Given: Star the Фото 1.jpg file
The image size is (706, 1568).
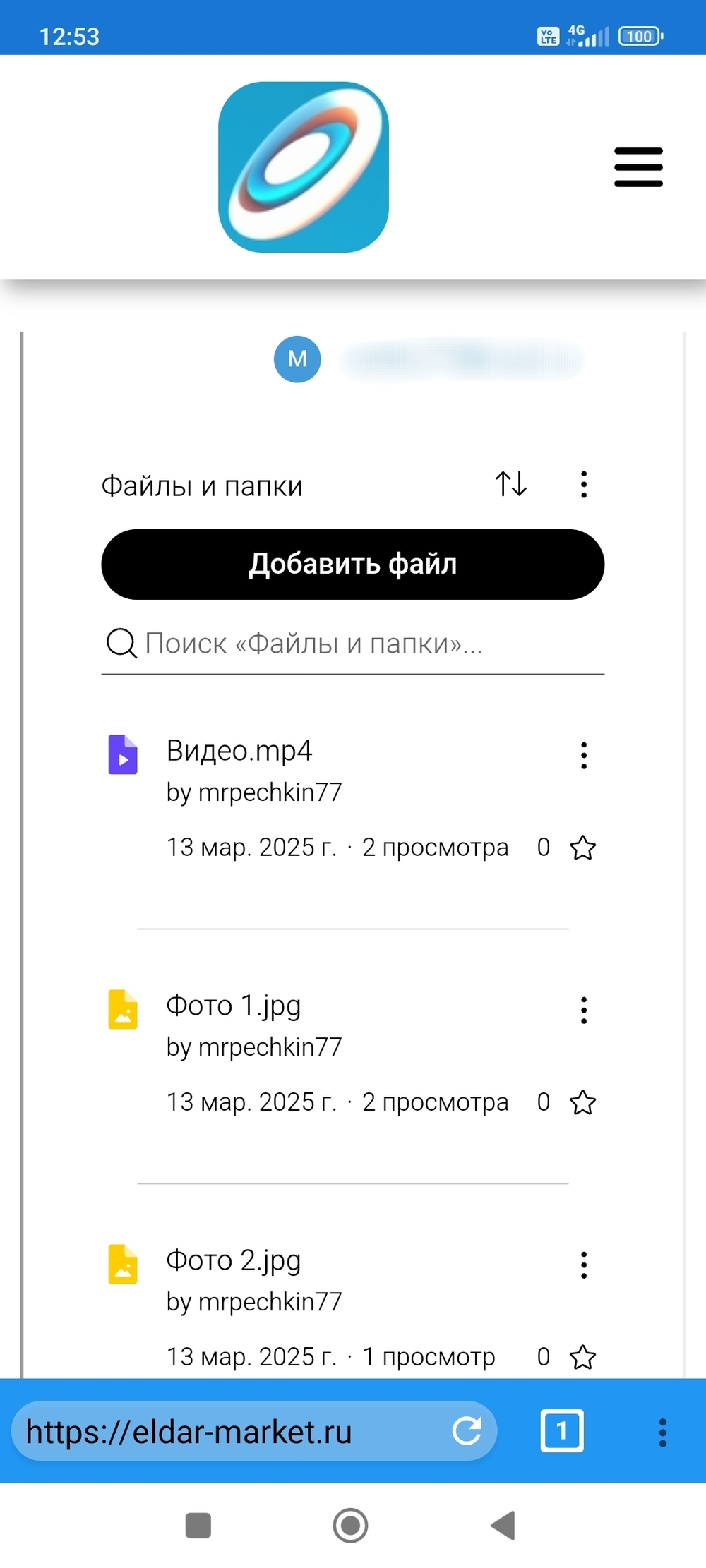Looking at the screenshot, I should click(x=583, y=1102).
